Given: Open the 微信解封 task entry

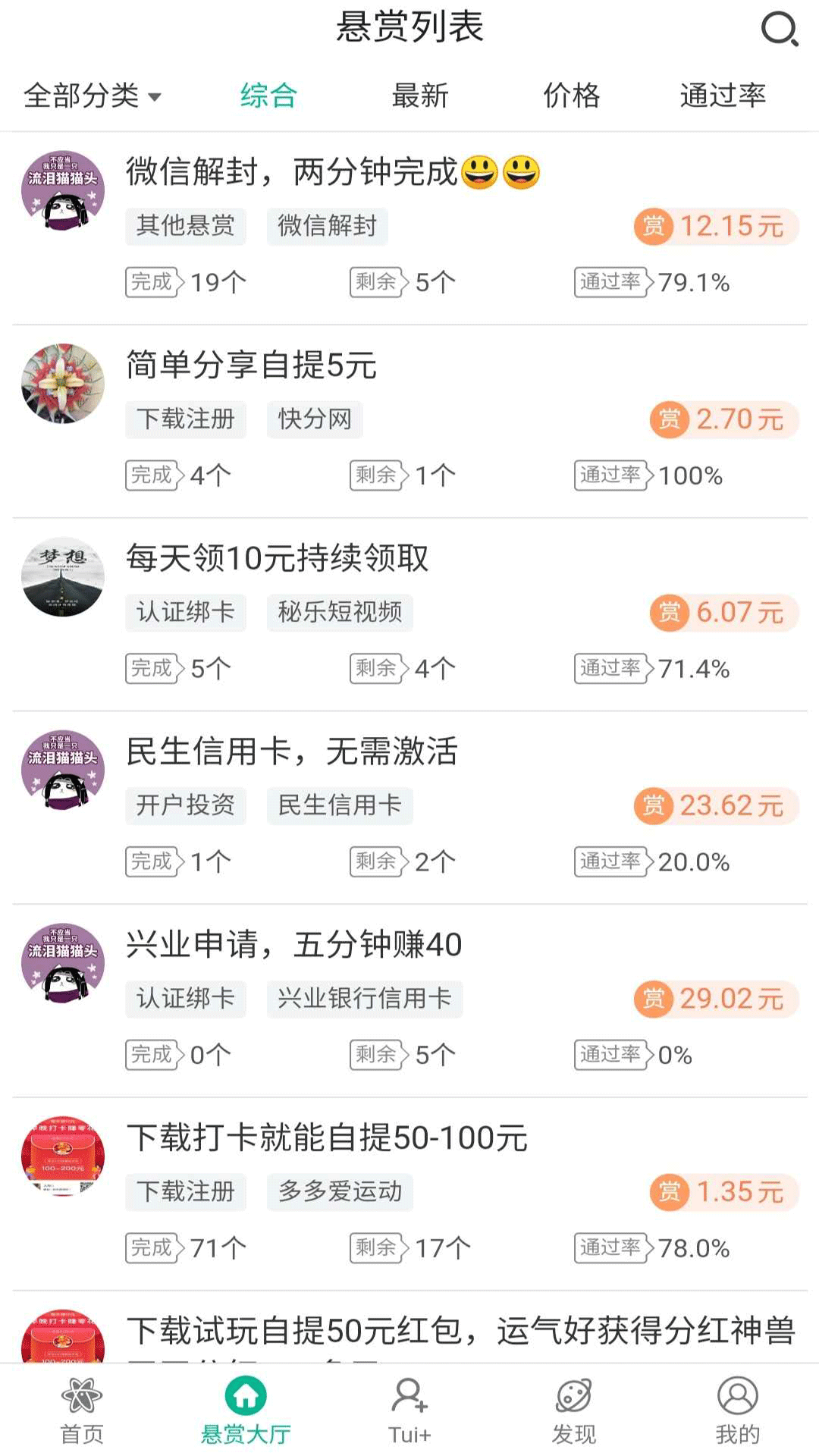Looking at the screenshot, I should [x=332, y=173].
